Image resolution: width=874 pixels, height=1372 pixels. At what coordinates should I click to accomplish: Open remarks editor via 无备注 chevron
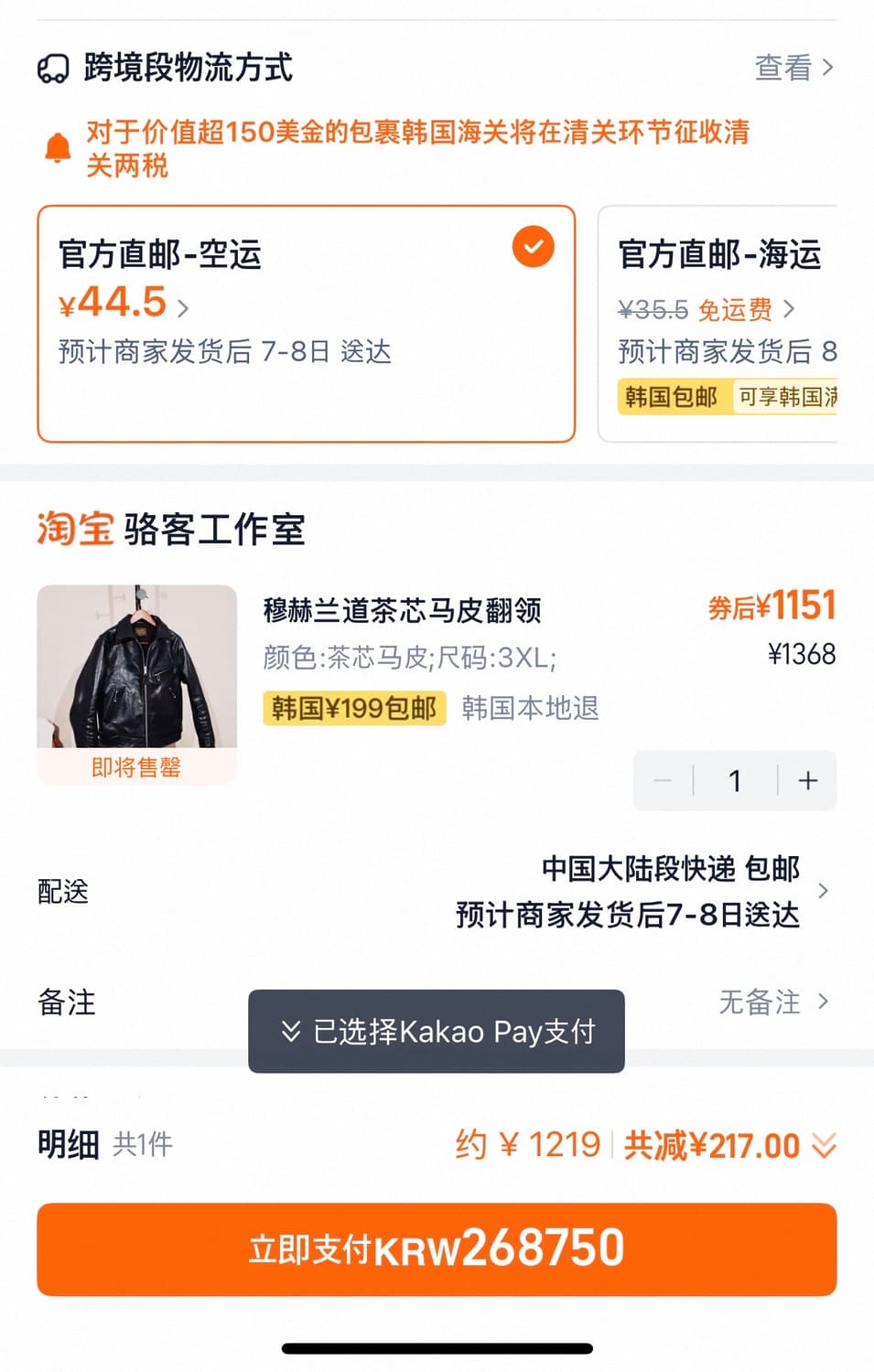tap(823, 1002)
